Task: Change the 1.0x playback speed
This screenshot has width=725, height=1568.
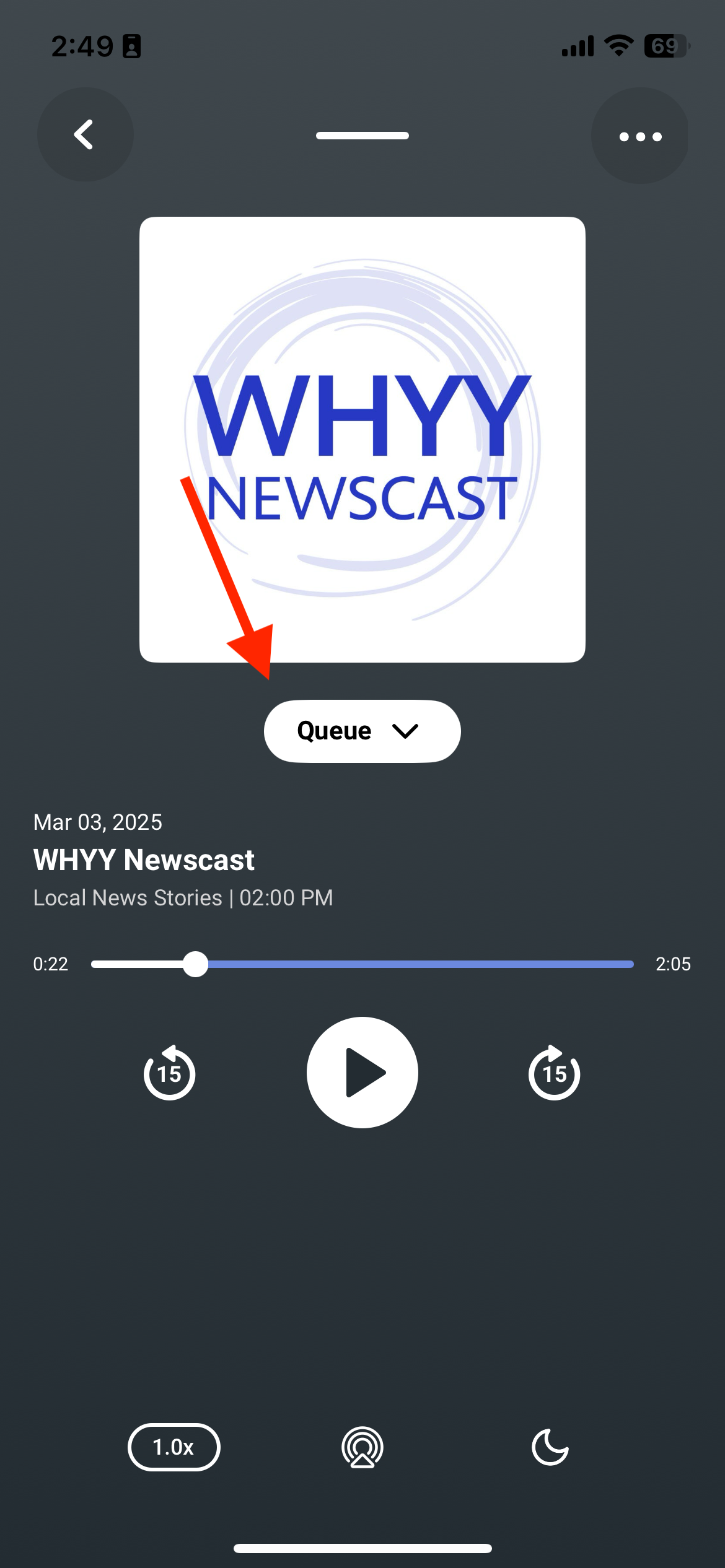Action: pyautogui.click(x=174, y=1447)
